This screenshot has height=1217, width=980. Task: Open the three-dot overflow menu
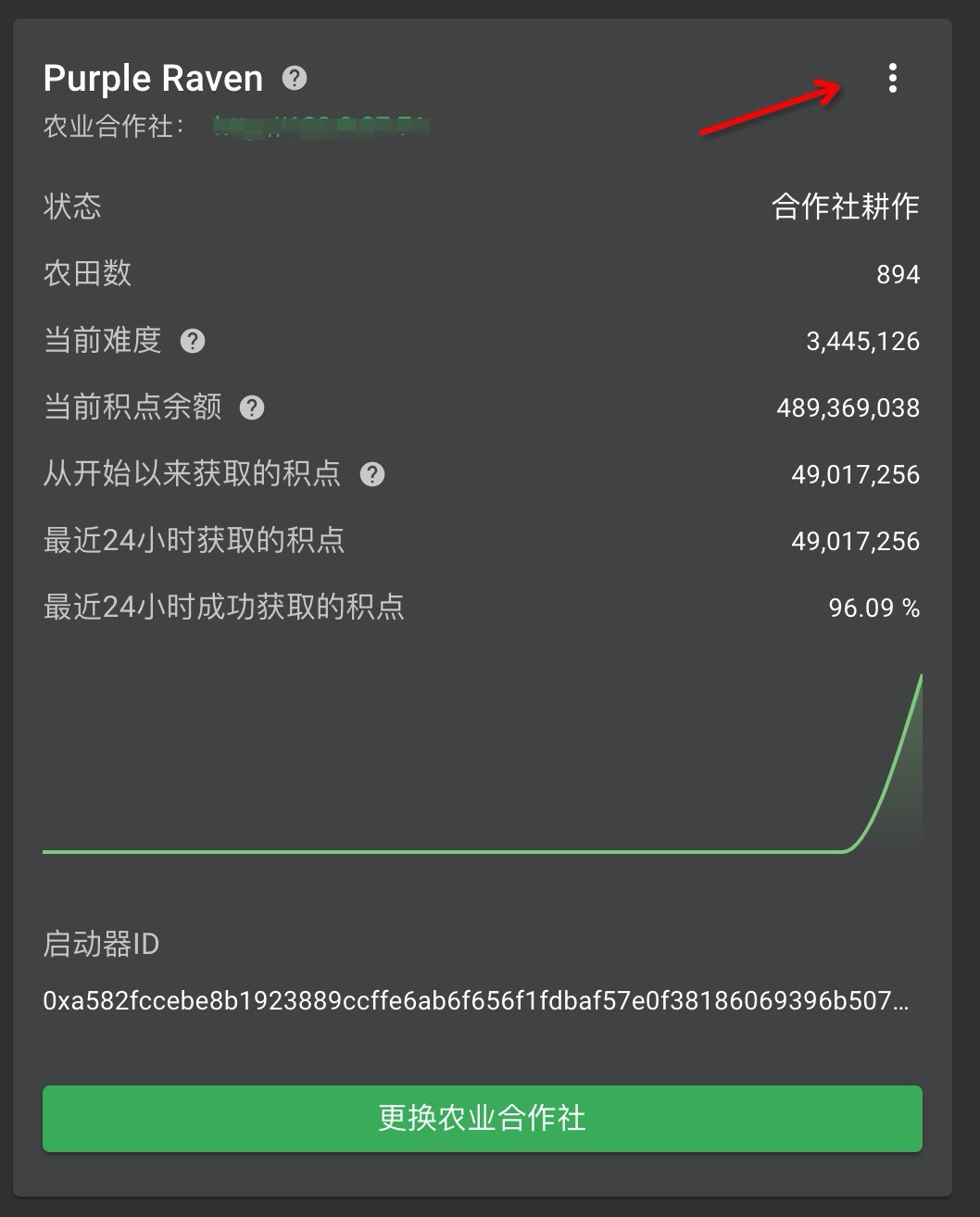click(x=892, y=79)
